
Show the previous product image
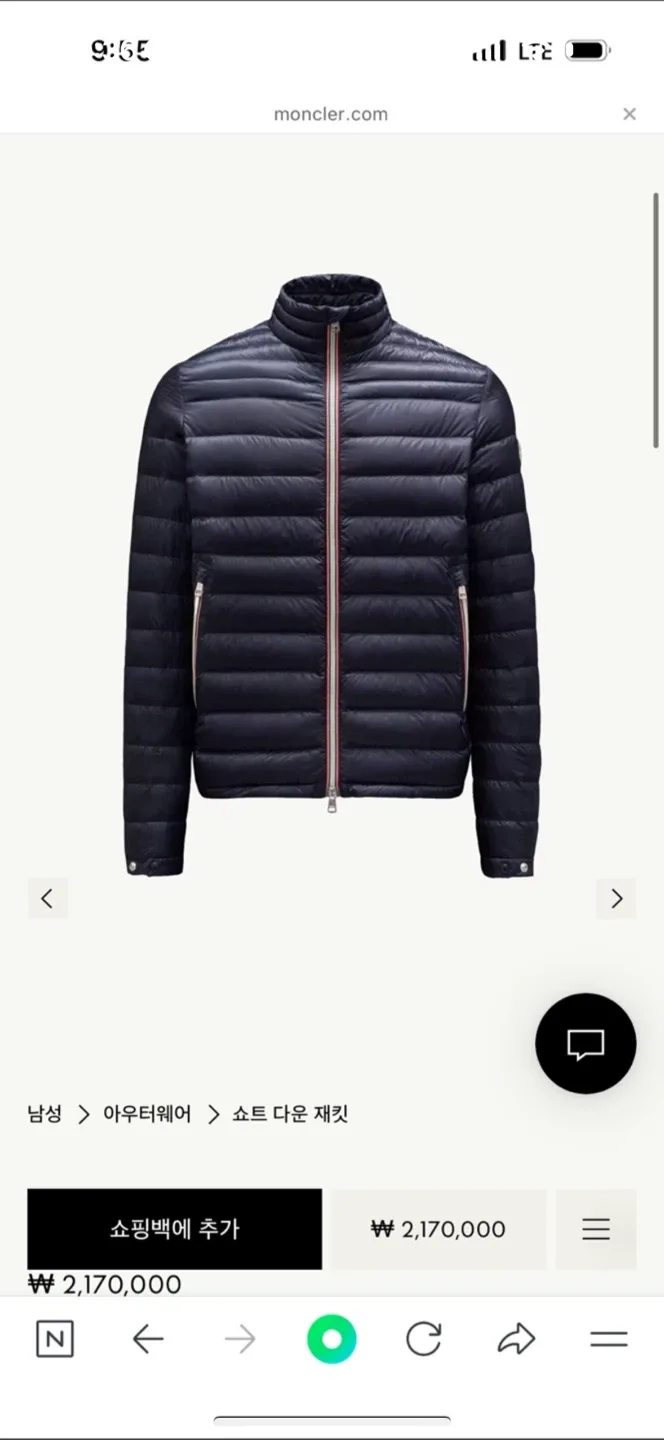click(x=47, y=898)
